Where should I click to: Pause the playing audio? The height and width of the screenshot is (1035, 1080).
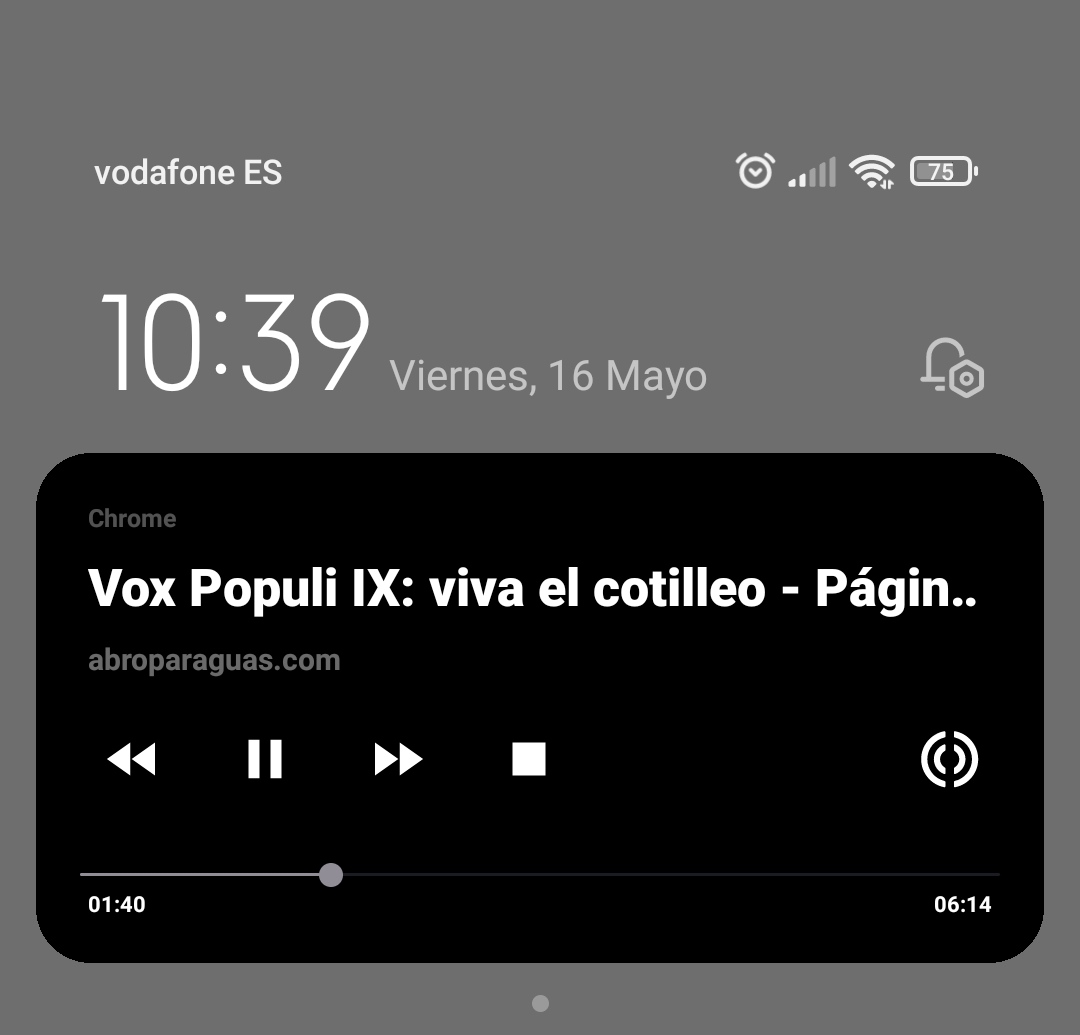point(265,759)
